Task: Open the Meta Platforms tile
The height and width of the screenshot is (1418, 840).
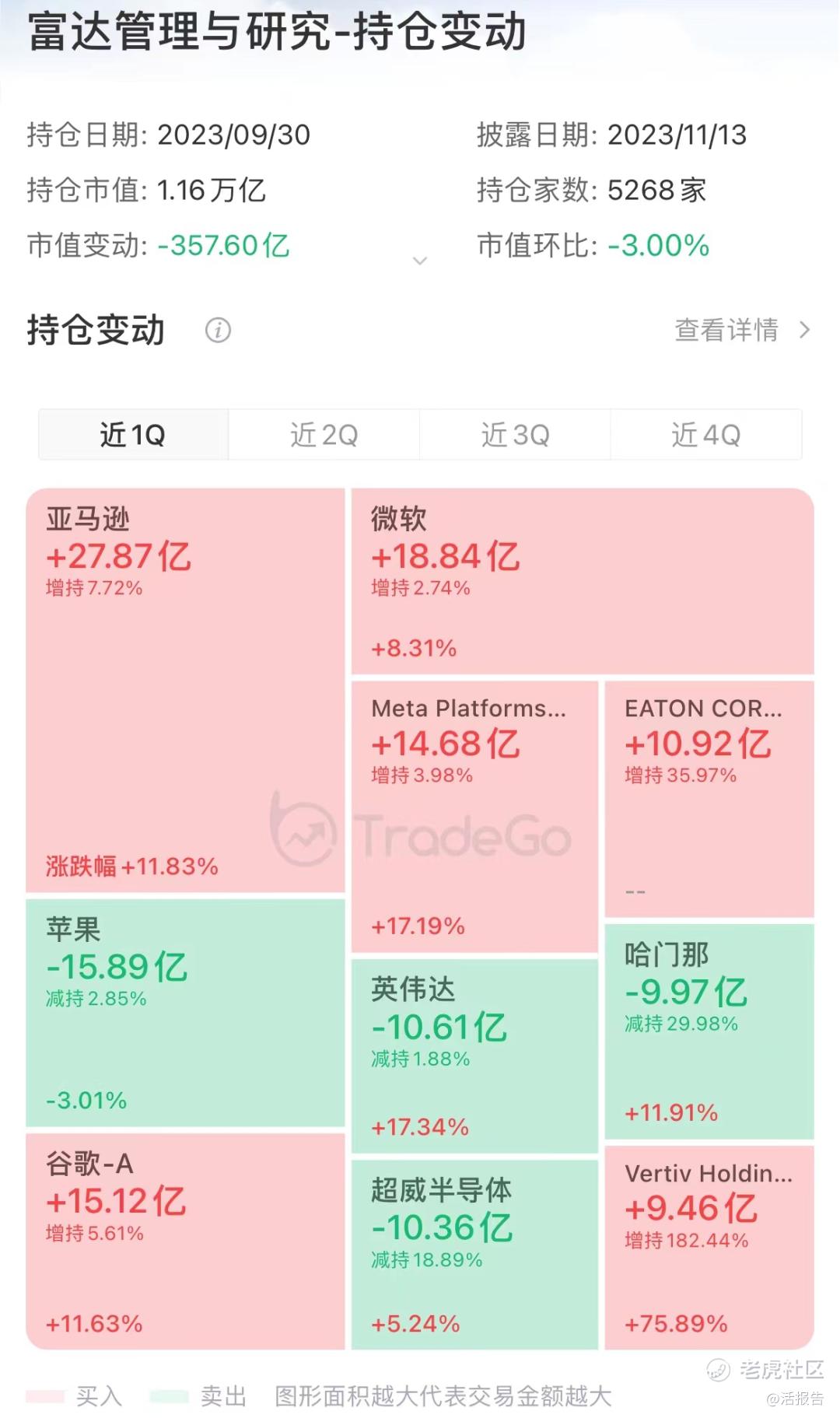Action: tap(474, 817)
